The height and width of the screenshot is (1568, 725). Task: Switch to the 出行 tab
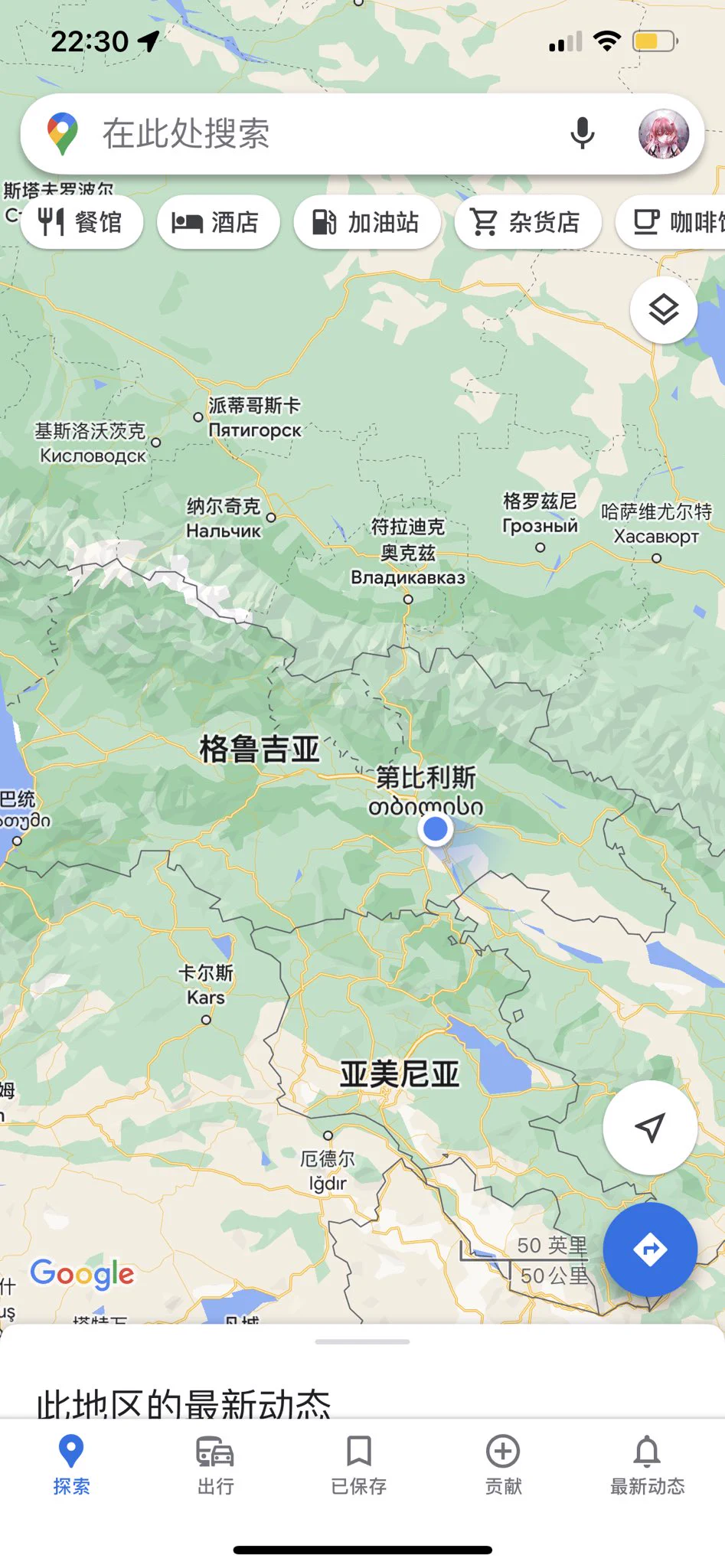(215, 1464)
